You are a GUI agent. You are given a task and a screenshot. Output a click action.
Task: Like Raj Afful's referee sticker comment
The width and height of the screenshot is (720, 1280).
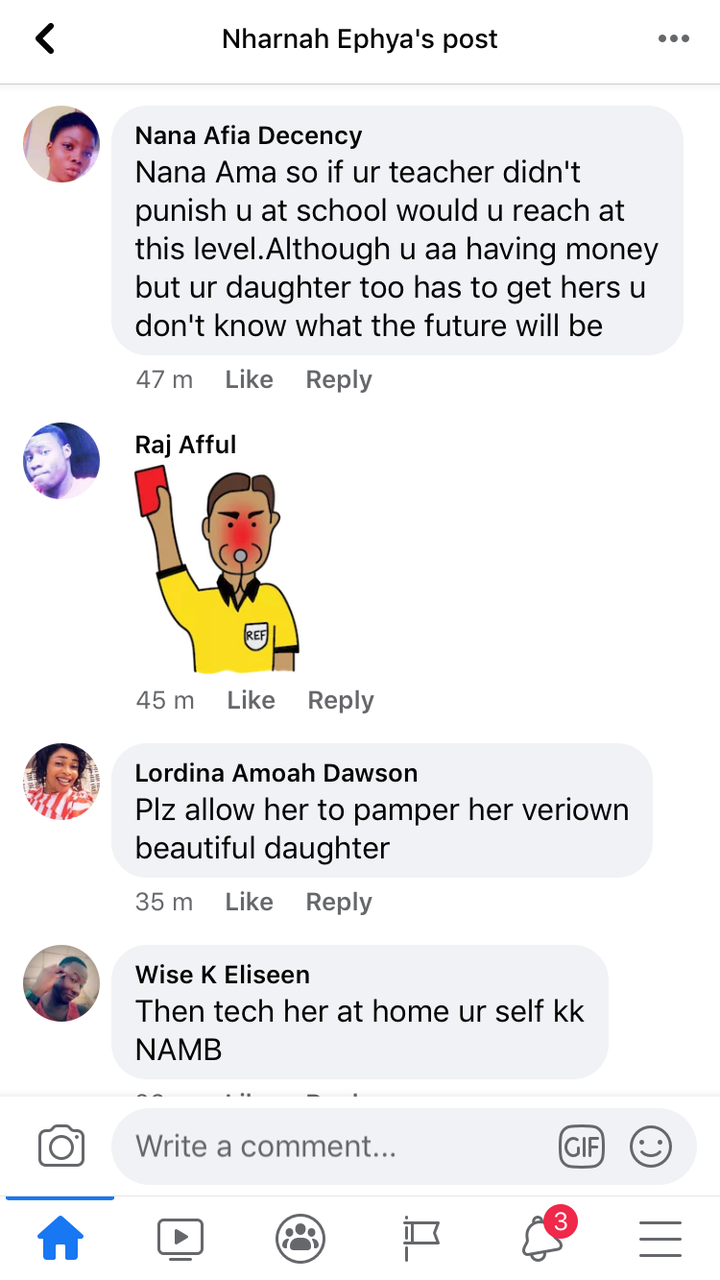(x=251, y=700)
